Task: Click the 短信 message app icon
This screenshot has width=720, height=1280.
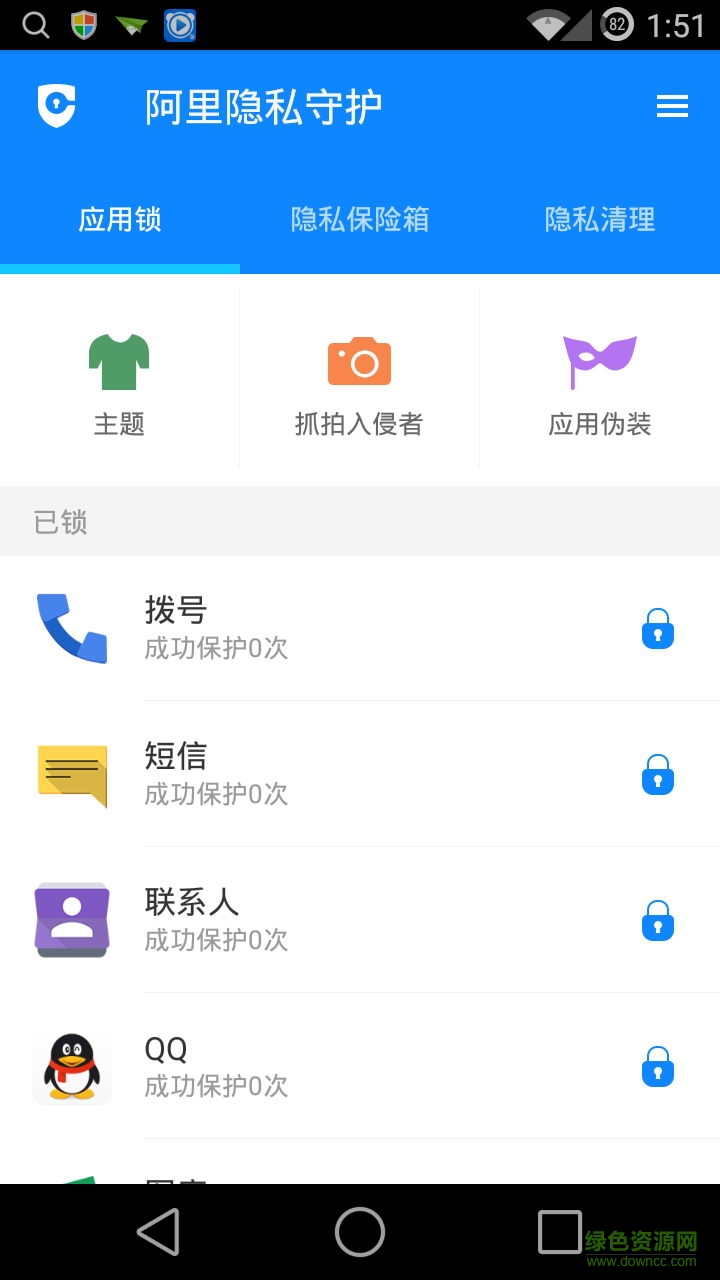Action: (x=71, y=774)
